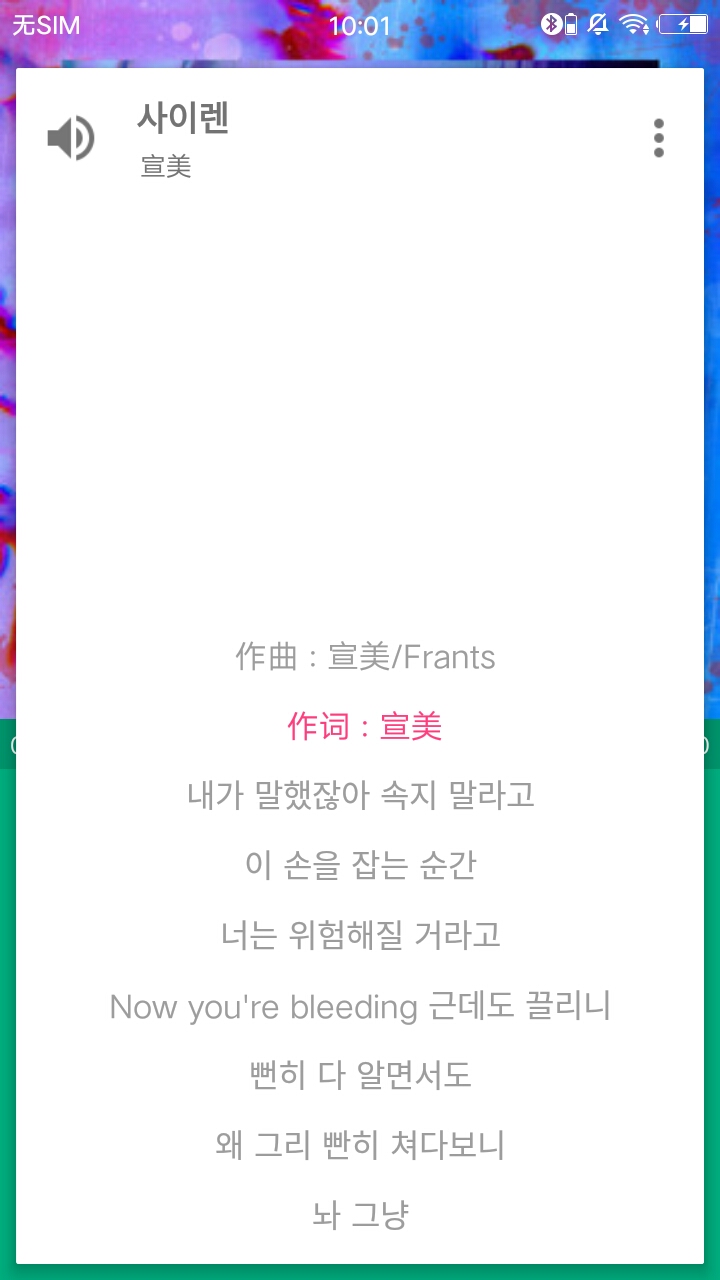Tap the speaker volume icon
The width and height of the screenshot is (720, 1280).
pyautogui.click(x=71, y=138)
